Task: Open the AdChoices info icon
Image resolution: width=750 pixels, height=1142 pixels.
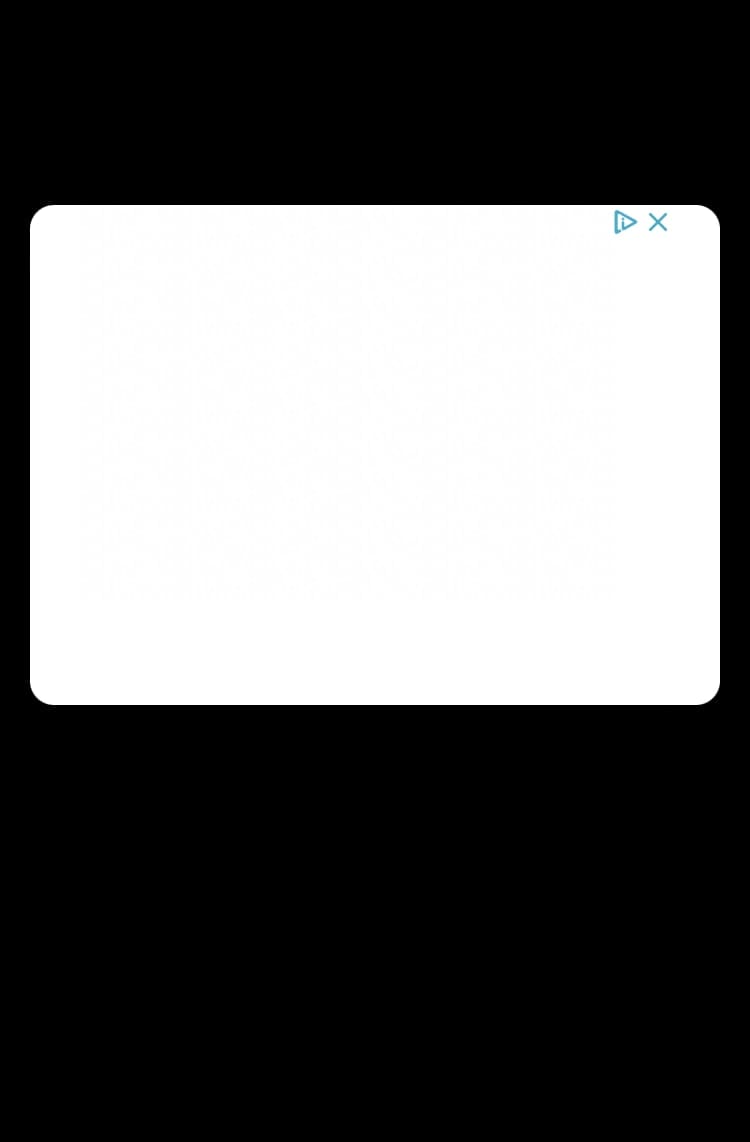Action: [x=625, y=222]
